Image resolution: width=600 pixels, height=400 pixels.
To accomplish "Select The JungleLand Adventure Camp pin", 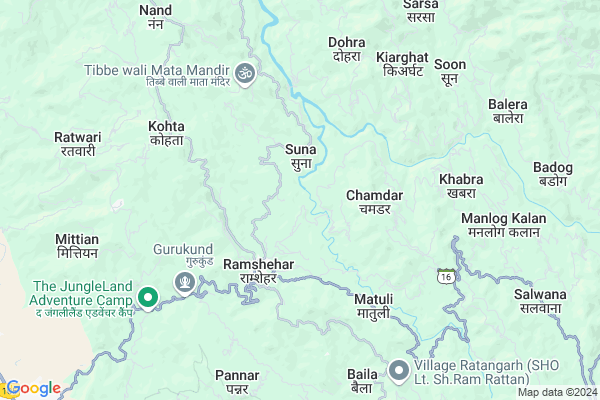I will pos(148,297).
